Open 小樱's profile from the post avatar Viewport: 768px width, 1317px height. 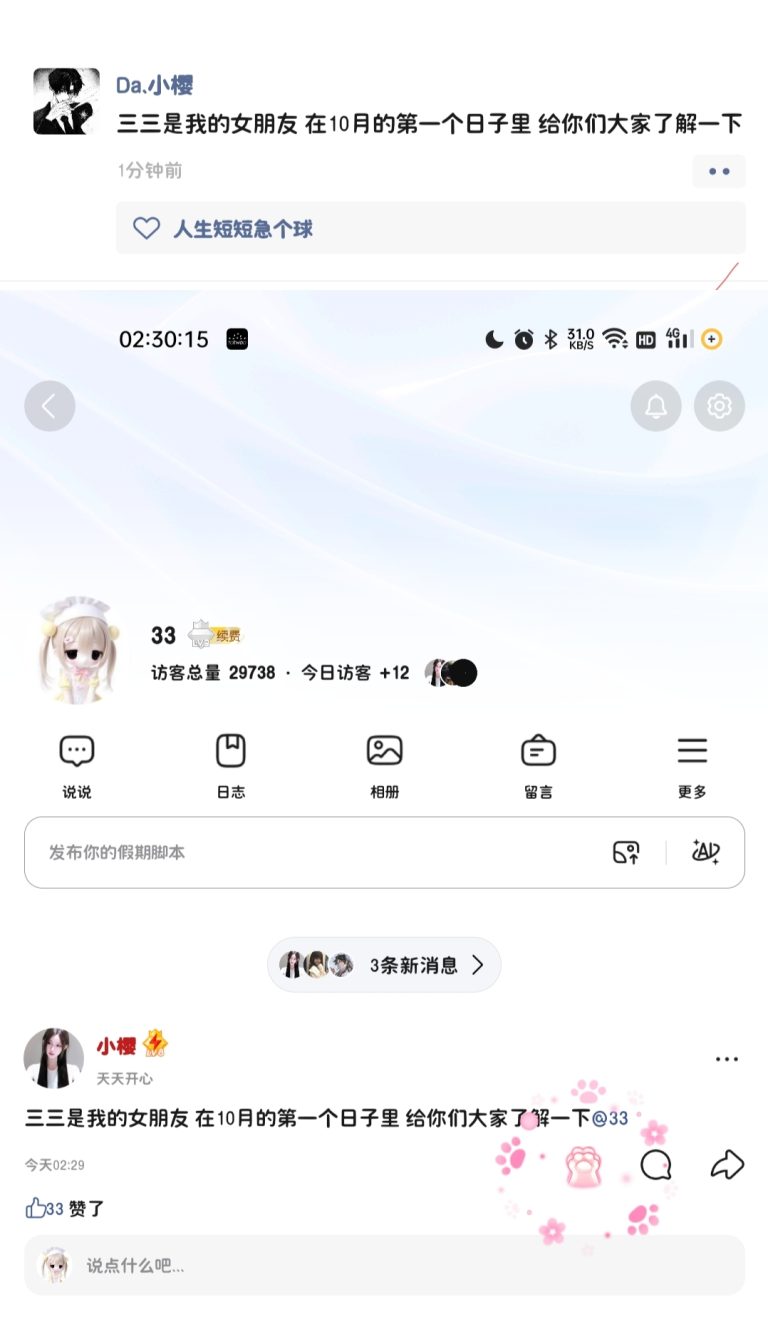click(x=53, y=1058)
